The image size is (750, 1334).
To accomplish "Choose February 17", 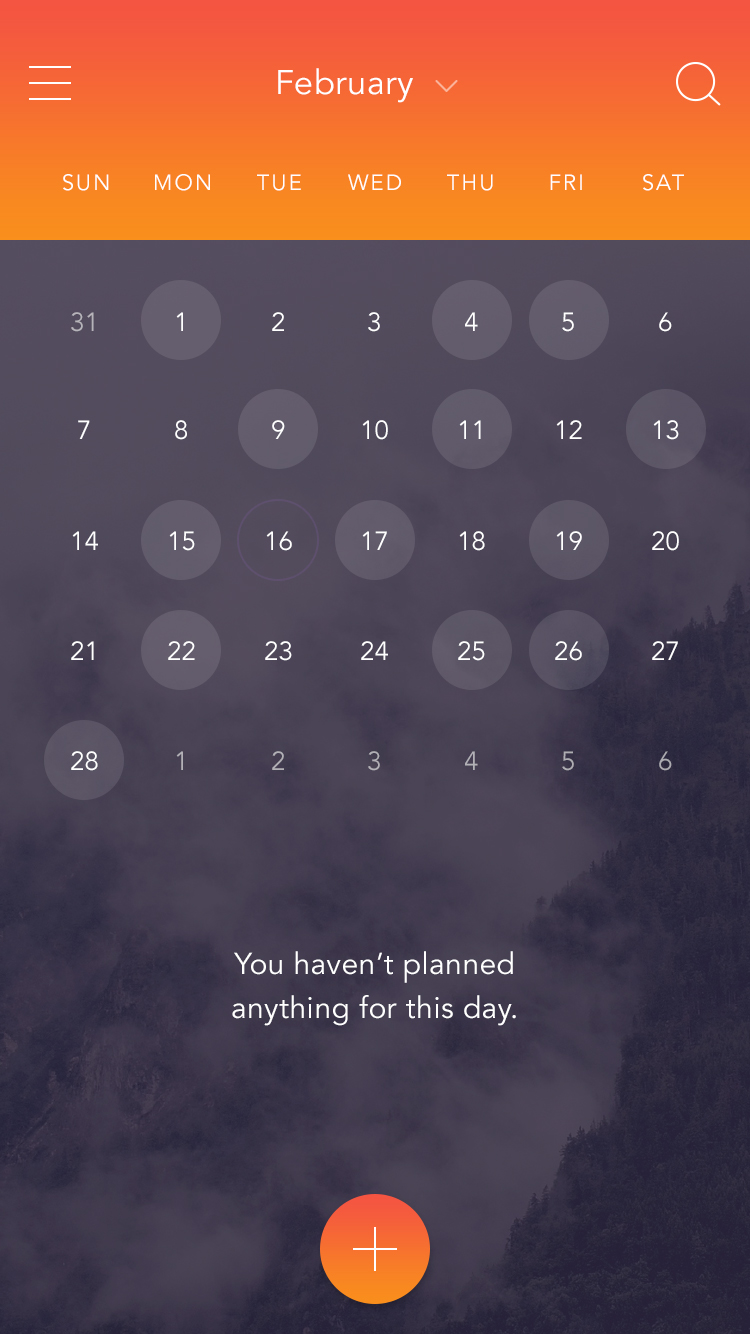I will pyautogui.click(x=374, y=541).
